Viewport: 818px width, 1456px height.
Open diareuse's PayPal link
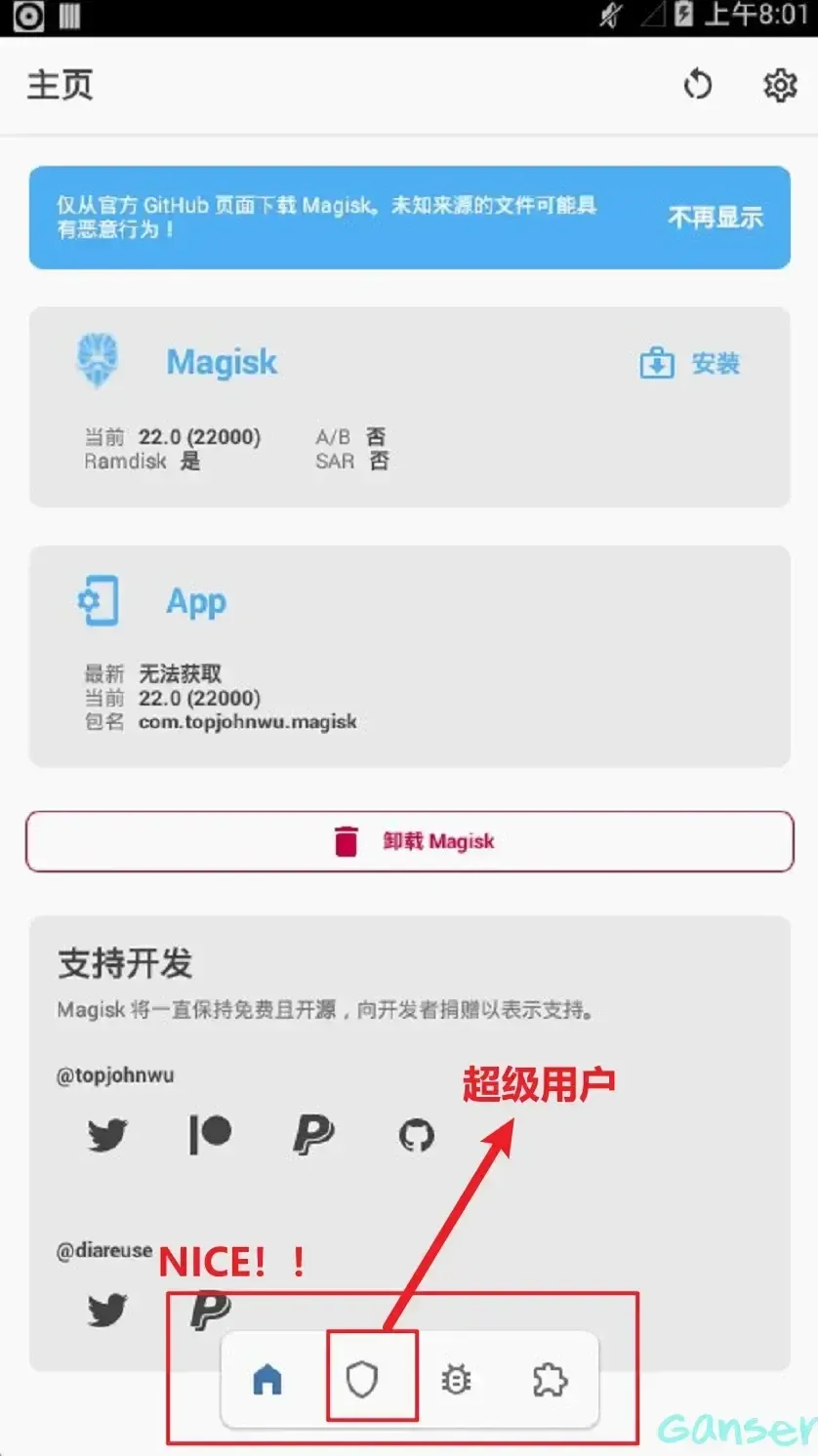(x=210, y=1308)
